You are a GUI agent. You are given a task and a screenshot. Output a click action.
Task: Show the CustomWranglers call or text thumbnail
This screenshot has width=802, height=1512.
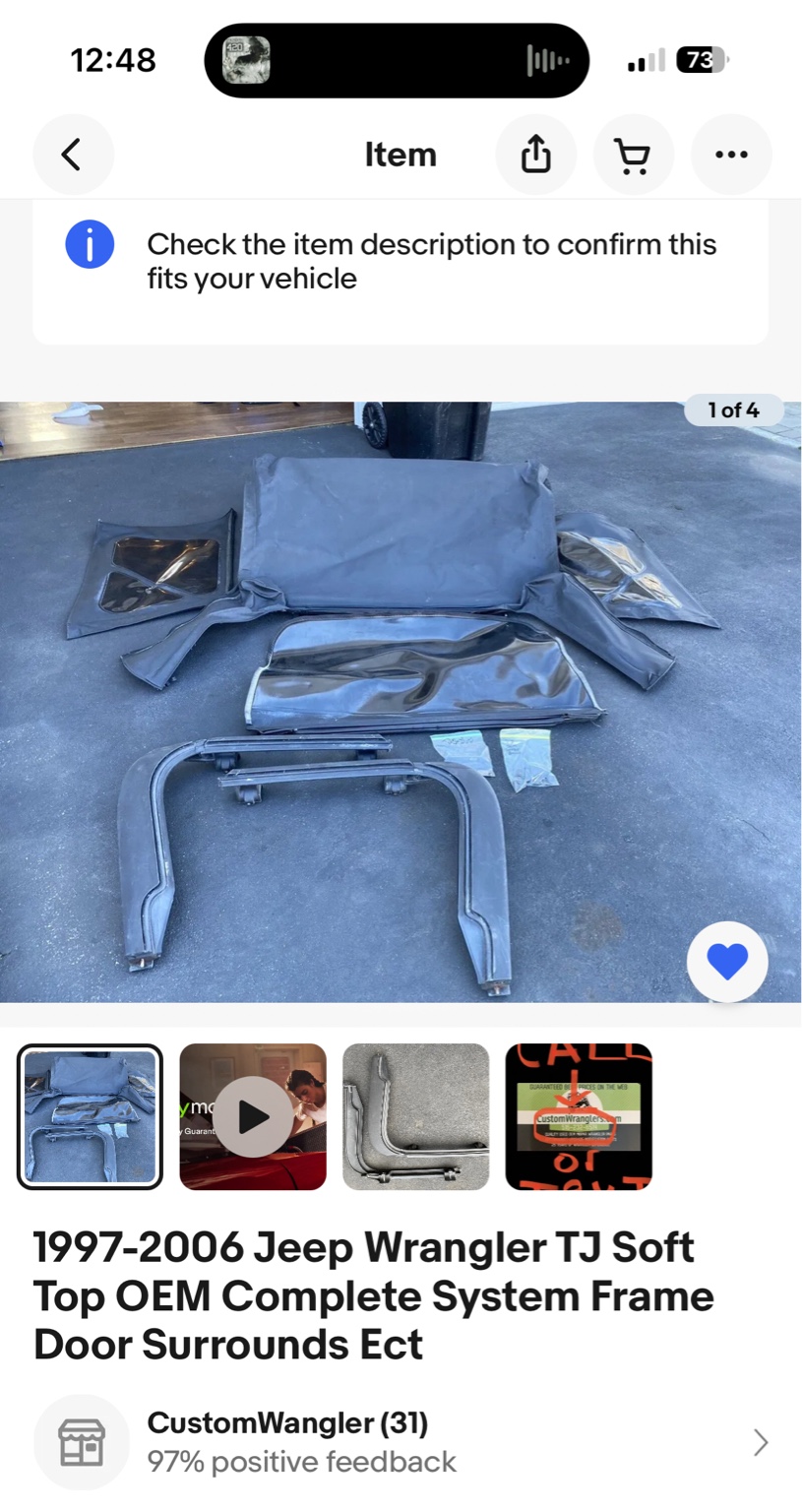click(x=579, y=1116)
